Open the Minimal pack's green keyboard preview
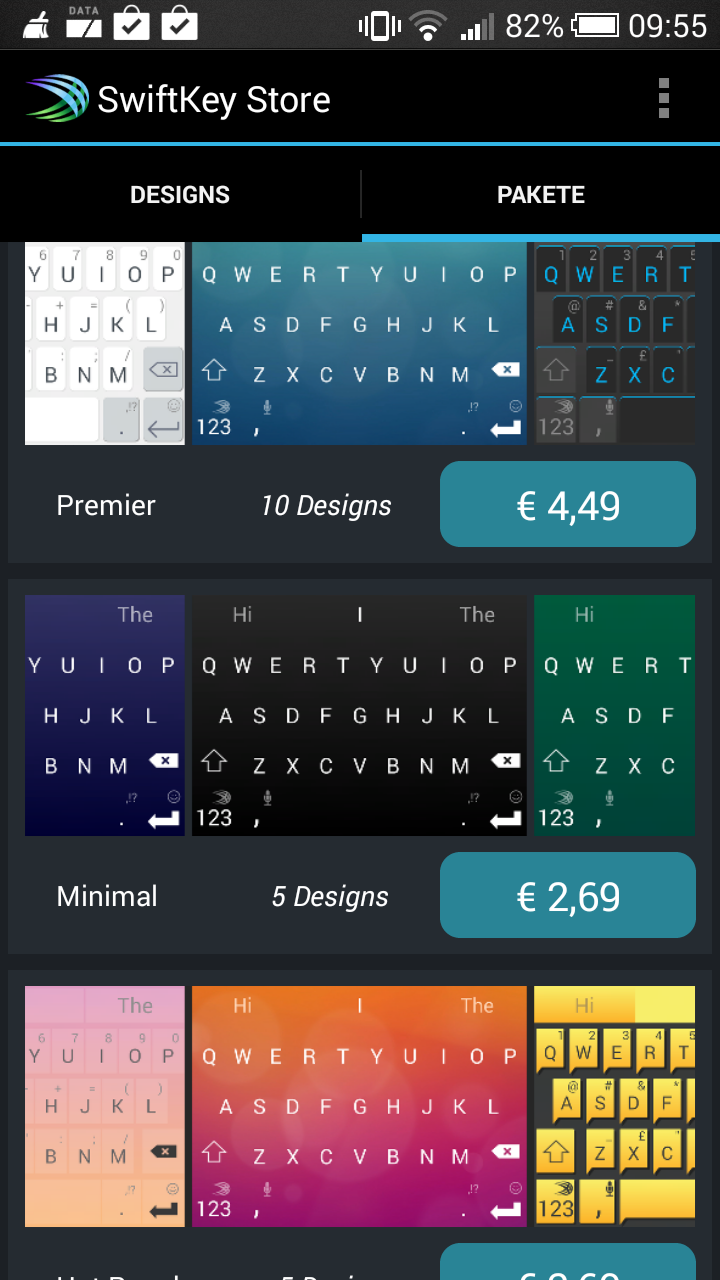 tap(614, 715)
